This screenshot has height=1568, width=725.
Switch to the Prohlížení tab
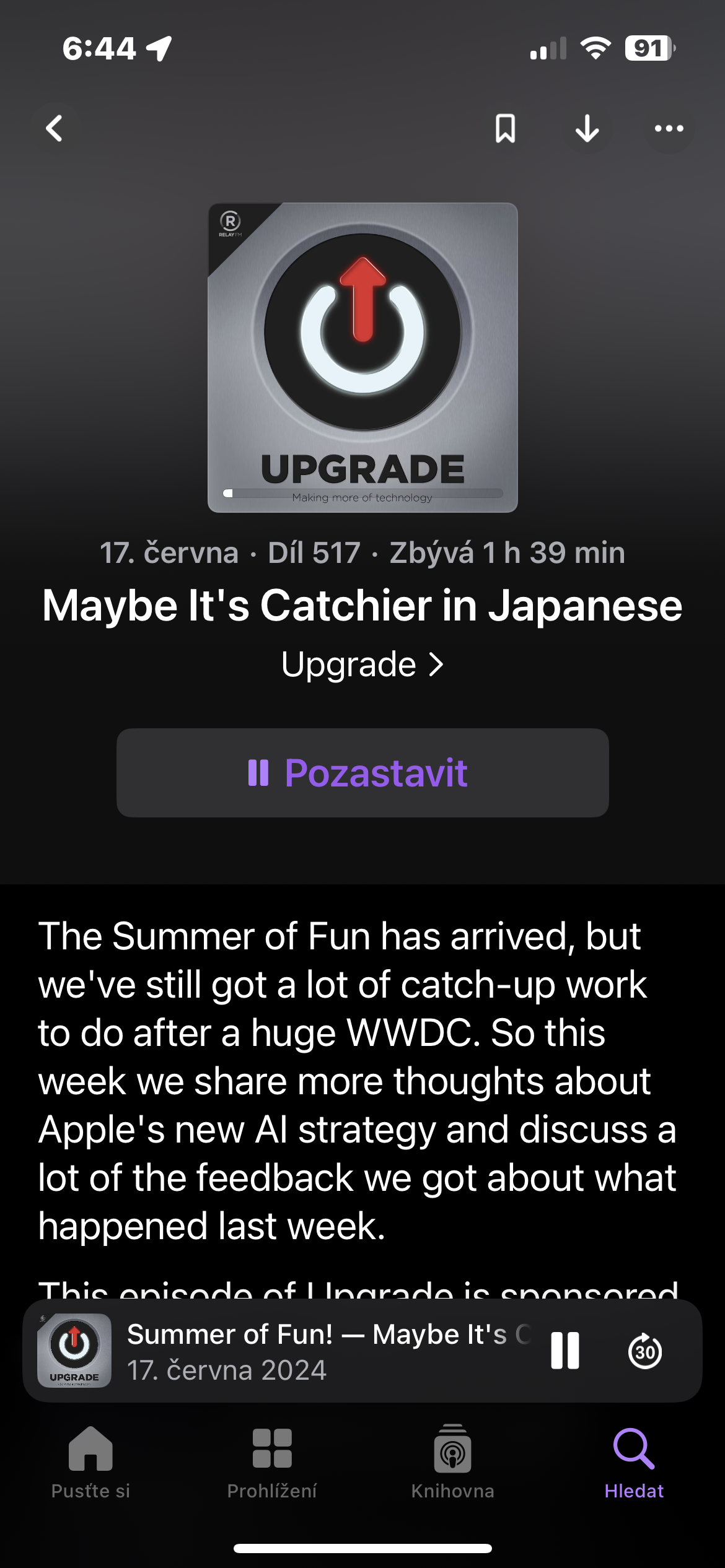pyautogui.click(x=272, y=1460)
